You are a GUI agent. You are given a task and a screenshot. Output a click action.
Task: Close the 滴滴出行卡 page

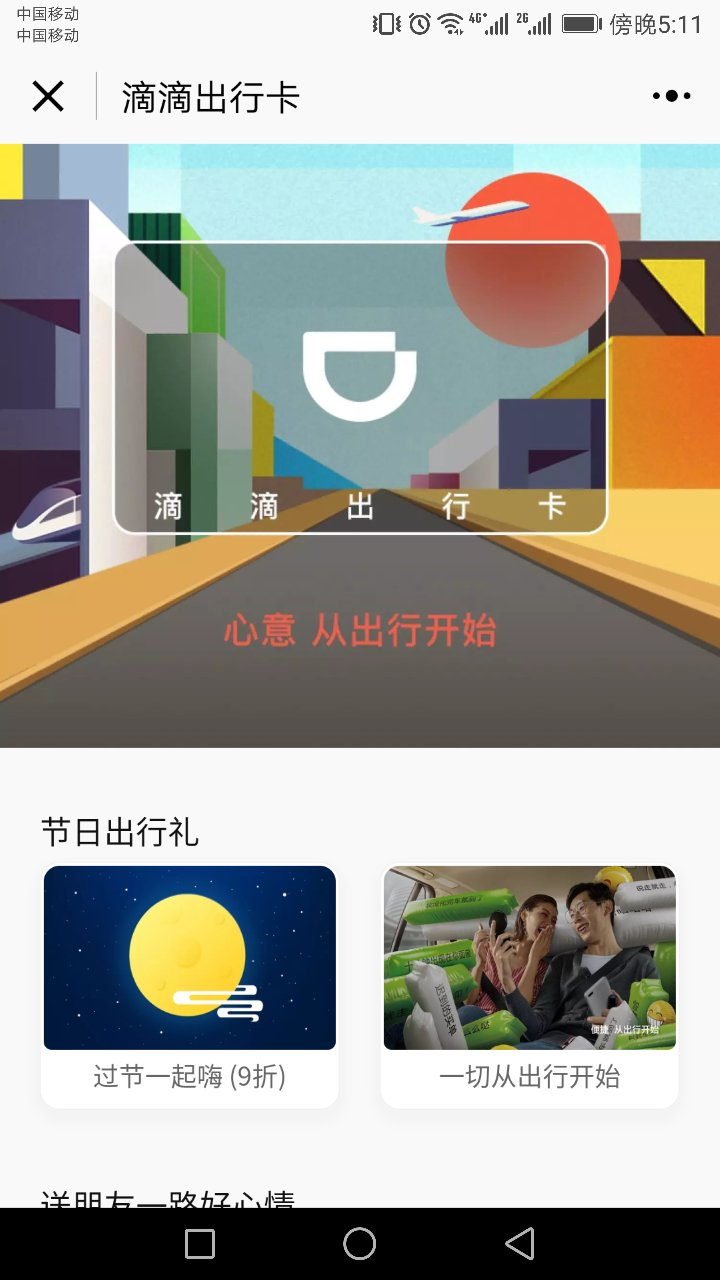pyautogui.click(x=48, y=97)
